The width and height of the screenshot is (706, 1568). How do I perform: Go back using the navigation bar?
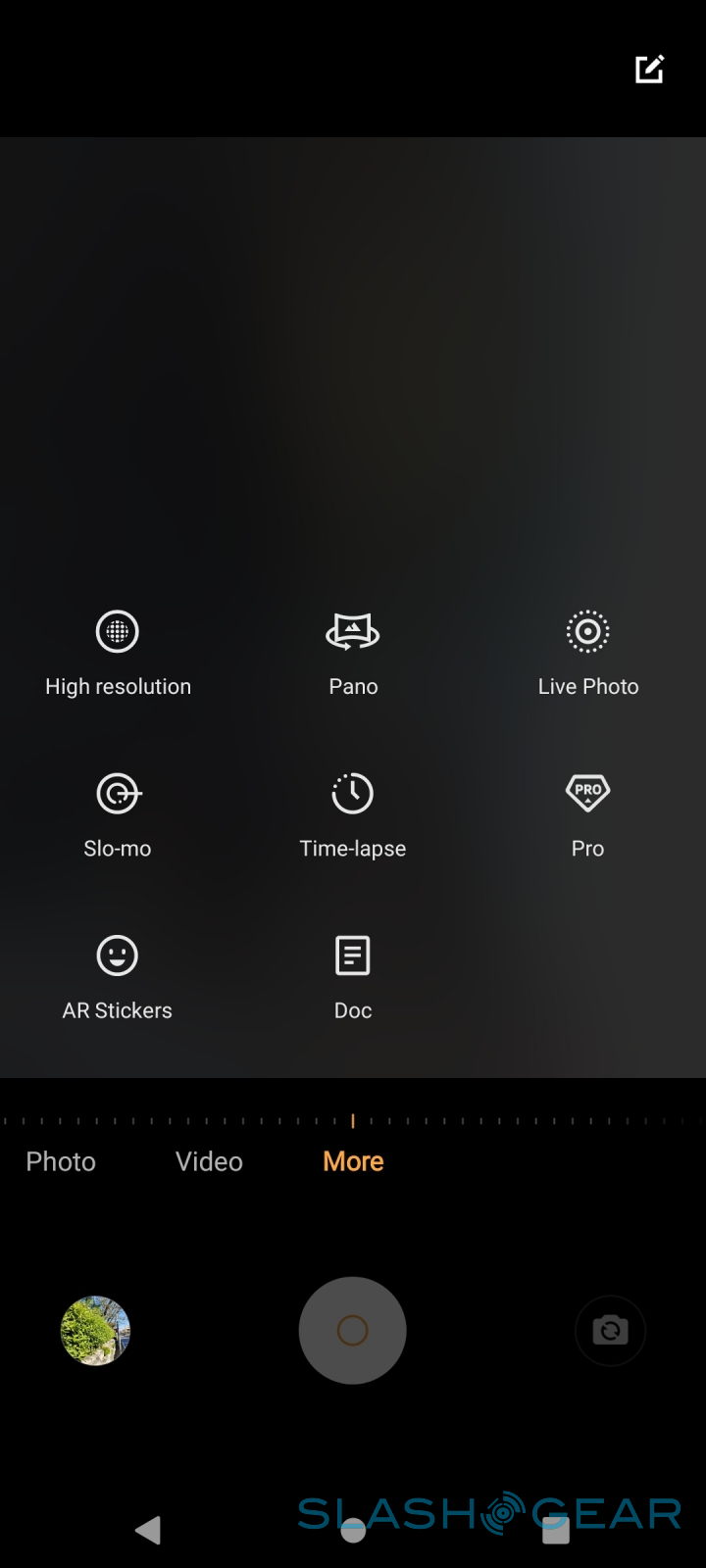coord(149,1530)
